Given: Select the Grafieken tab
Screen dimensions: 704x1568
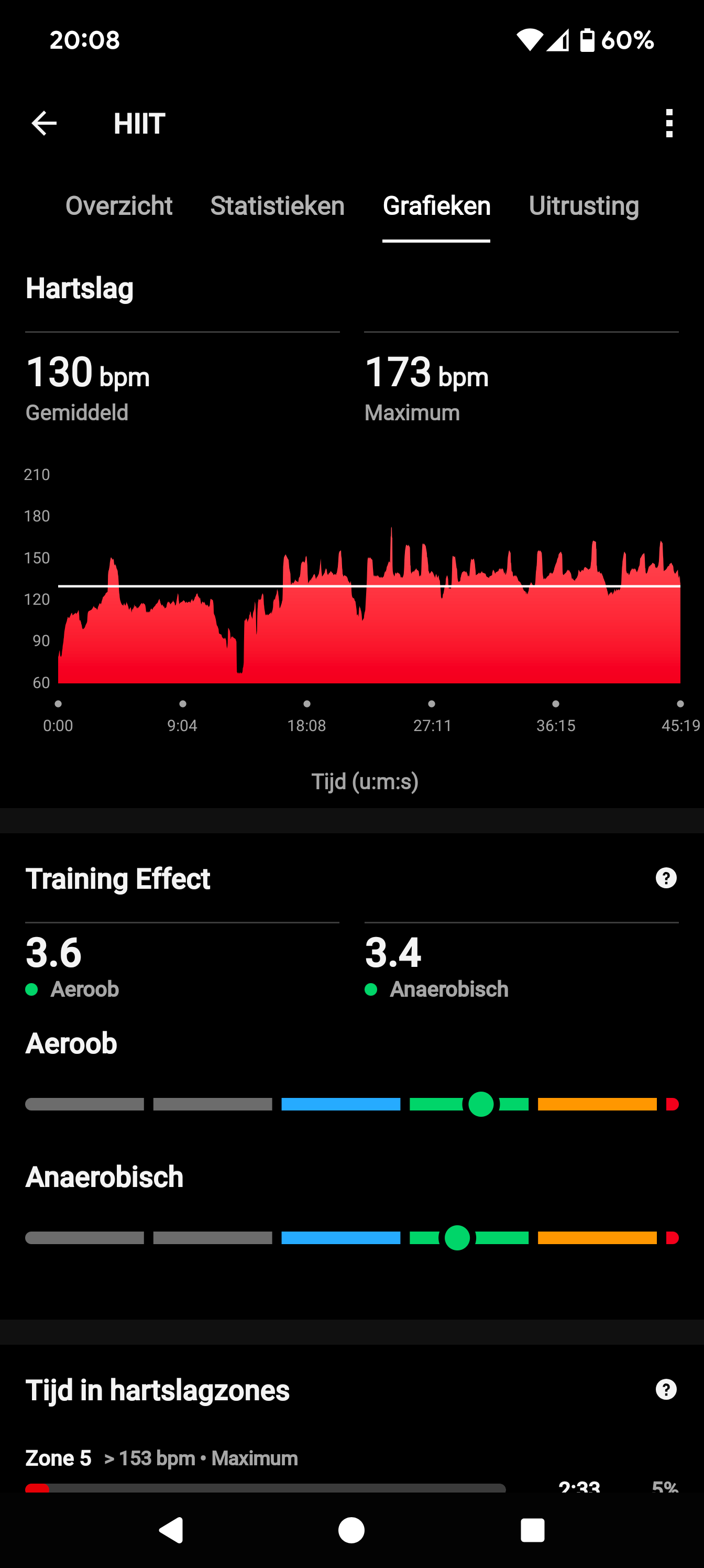Looking at the screenshot, I should point(436,206).
